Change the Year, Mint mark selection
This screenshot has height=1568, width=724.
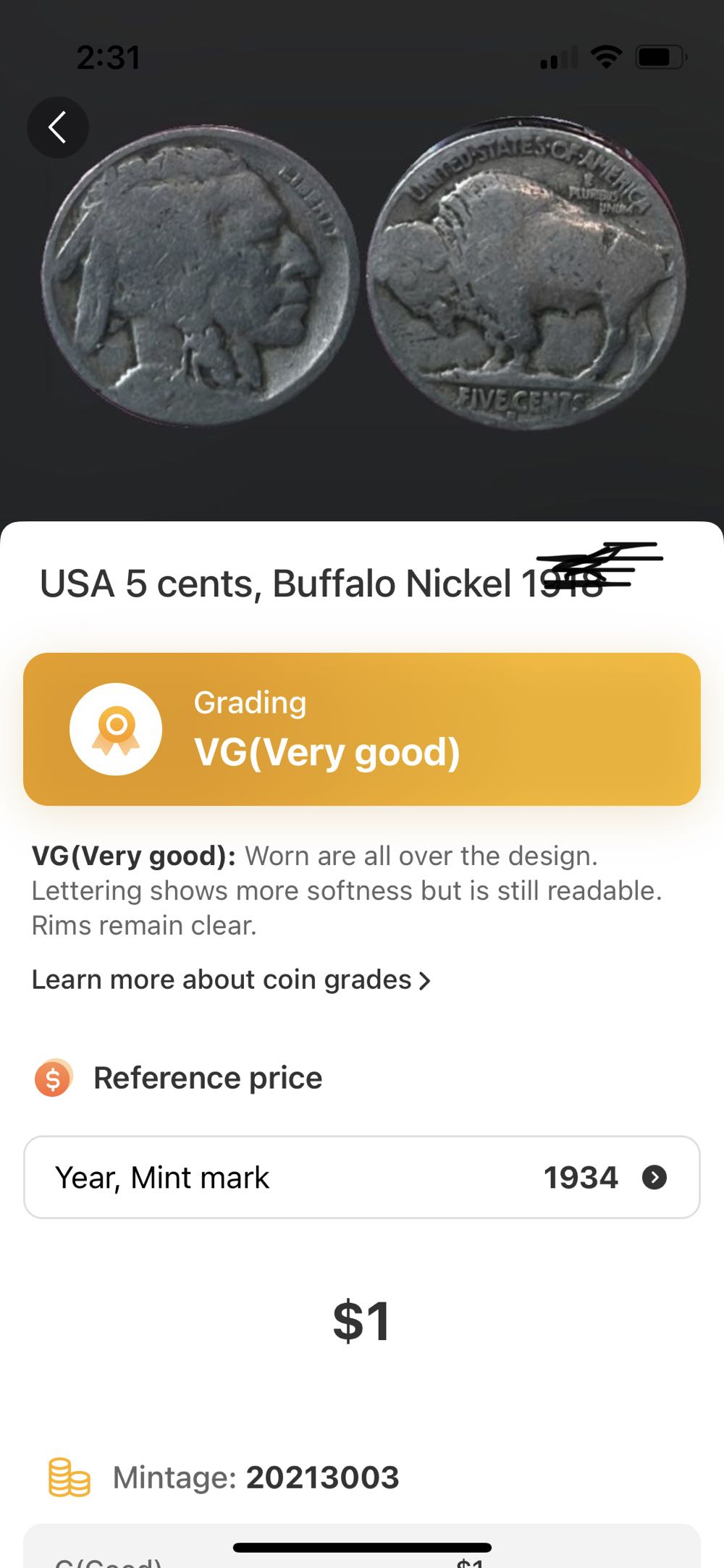pyautogui.click(x=362, y=1177)
